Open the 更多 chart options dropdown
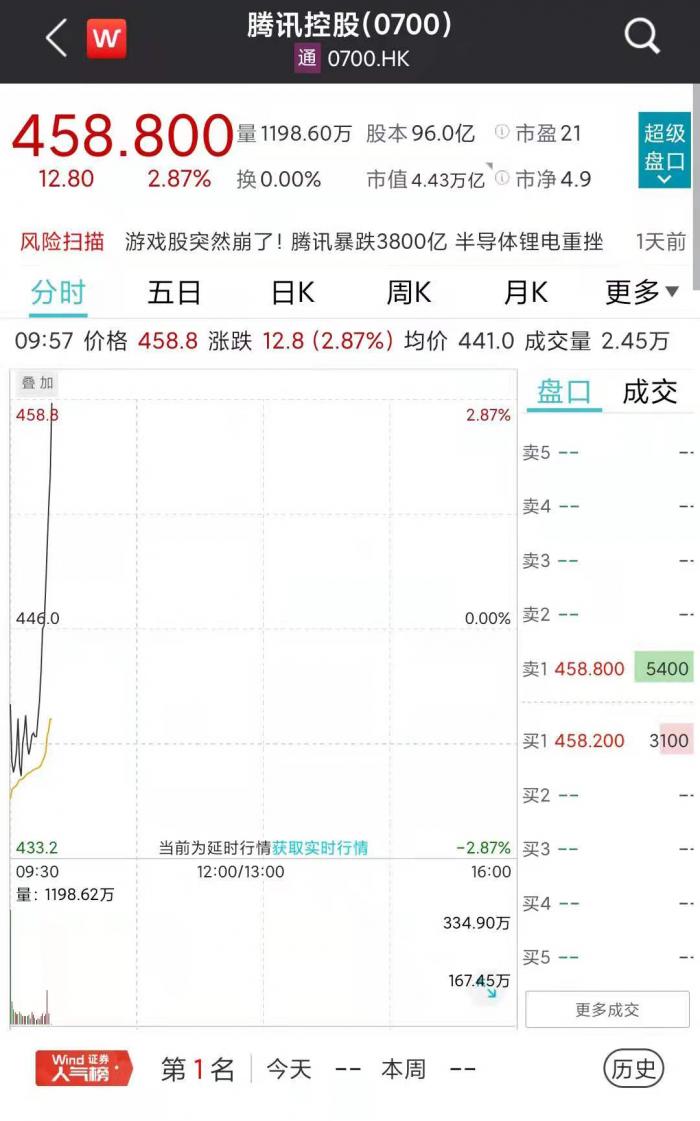This screenshot has height=1121, width=700. [642, 293]
